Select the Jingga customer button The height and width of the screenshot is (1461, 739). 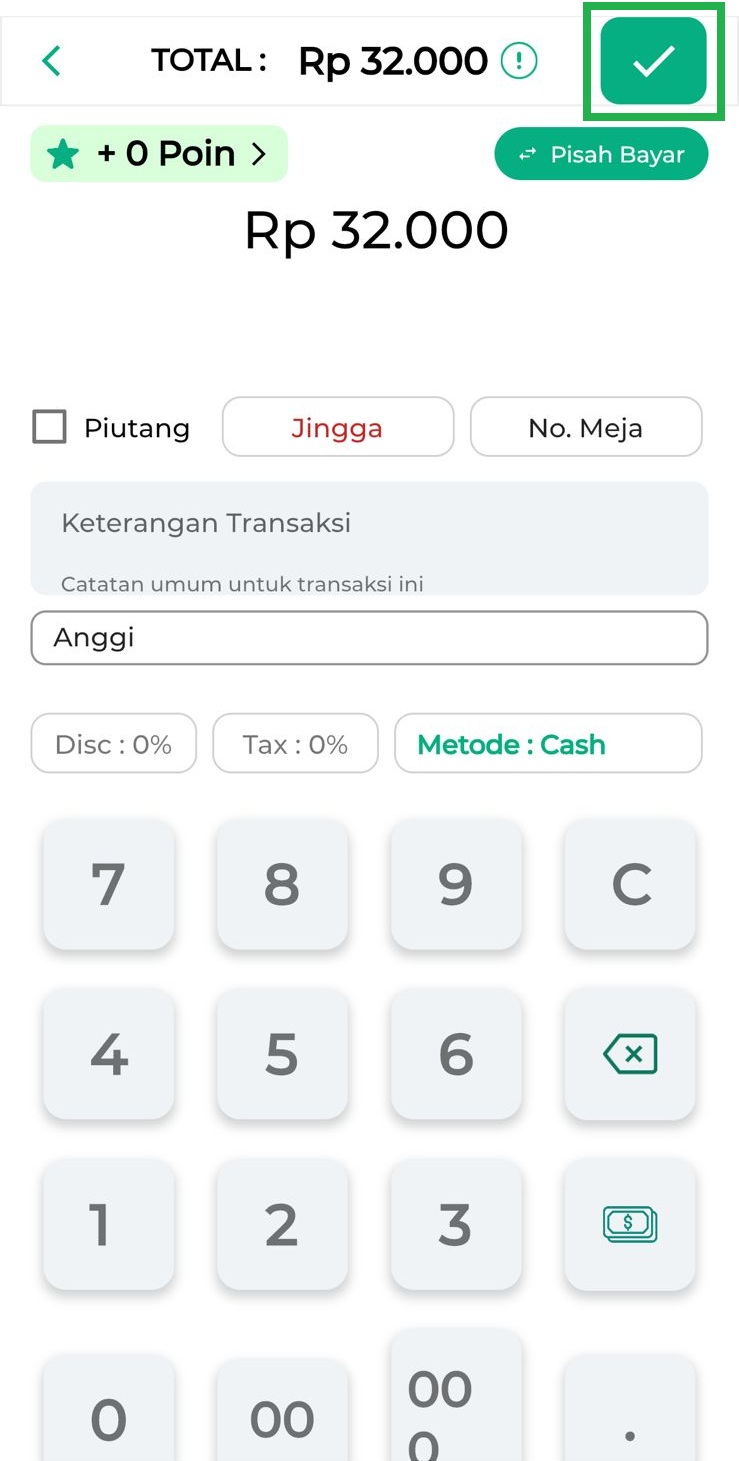pos(337,428)
